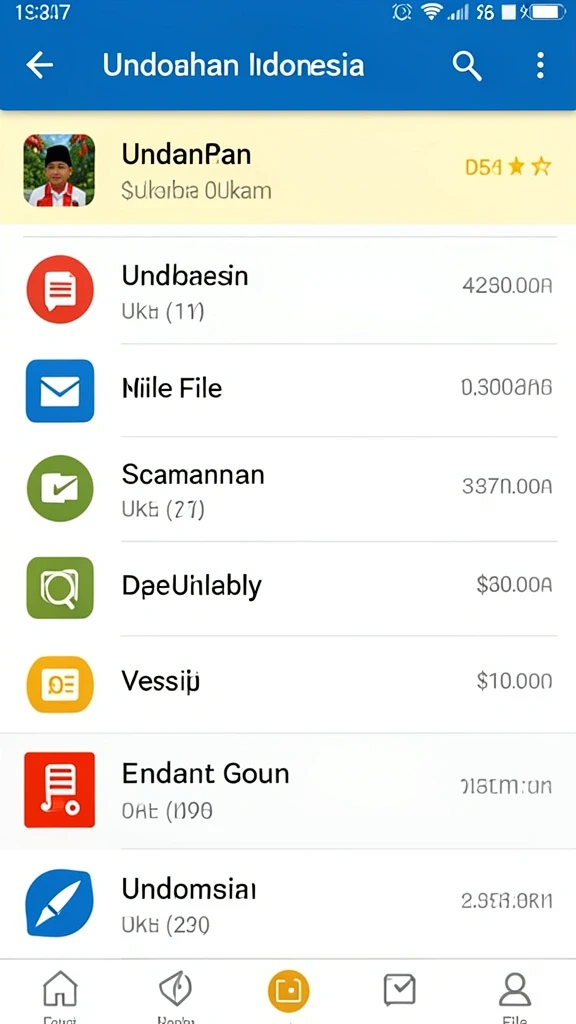Open the highlighted UndanPan entry
The image size is (576, 1024).
click(x=288, y=169)
